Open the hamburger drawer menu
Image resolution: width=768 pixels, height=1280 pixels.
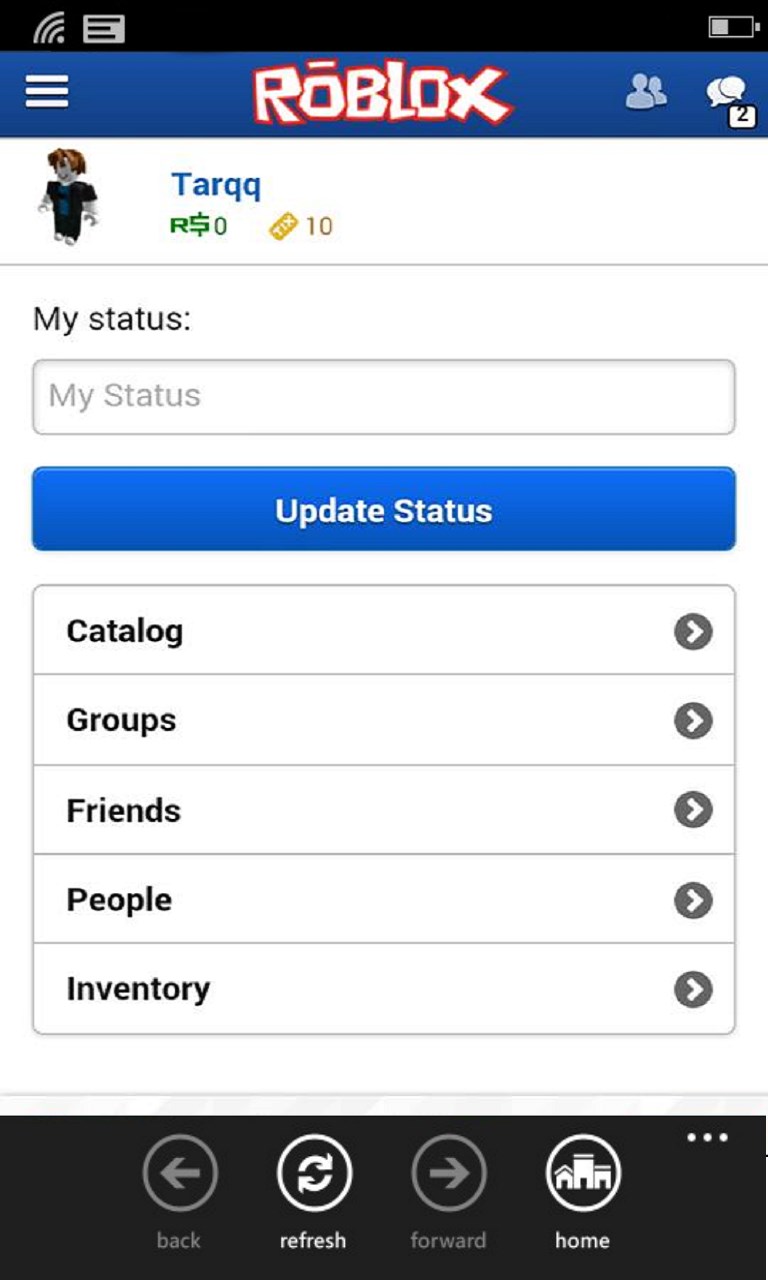47,93
